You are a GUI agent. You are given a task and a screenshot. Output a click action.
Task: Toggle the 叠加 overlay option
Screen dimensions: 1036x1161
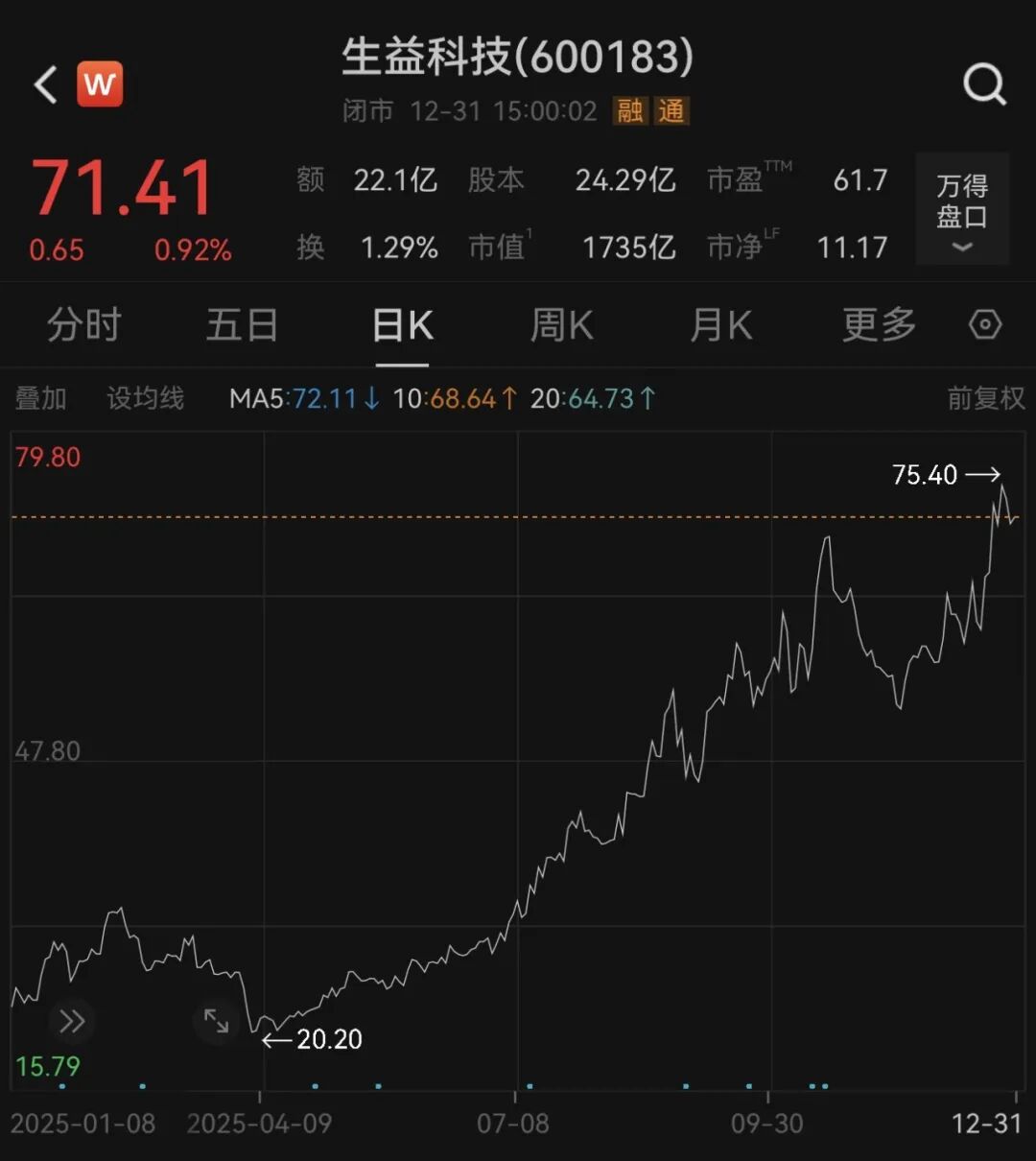[40, 397]
